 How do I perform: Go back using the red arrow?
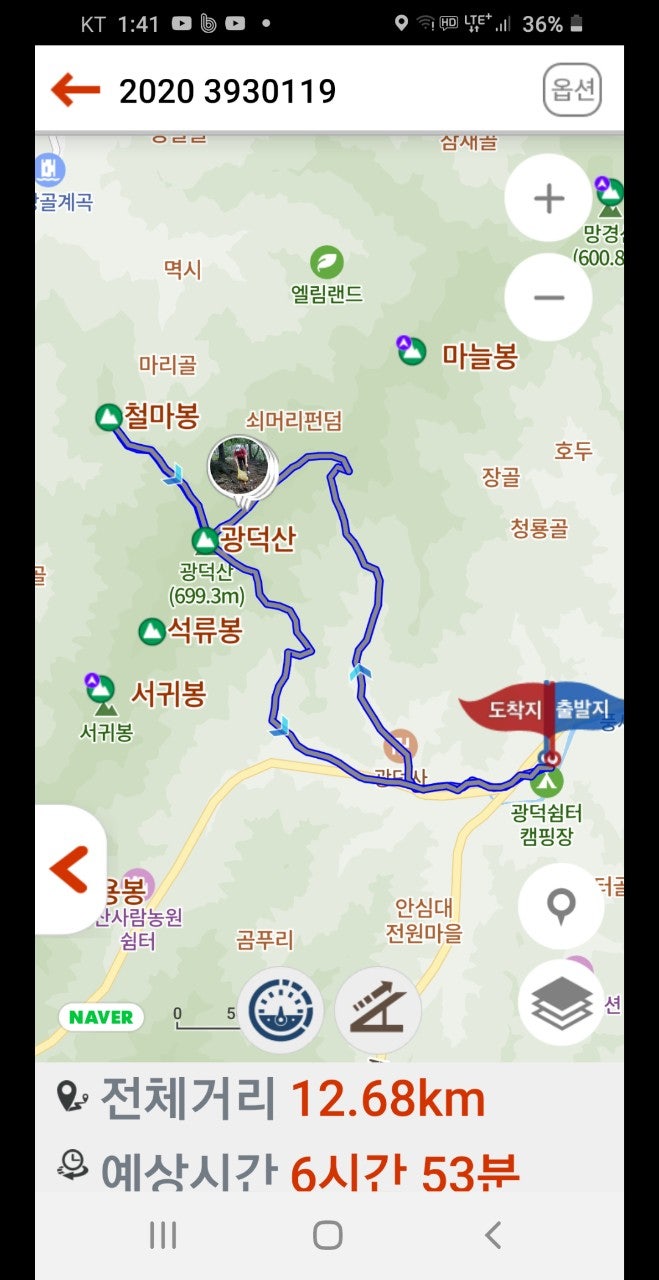pos(76,91)
